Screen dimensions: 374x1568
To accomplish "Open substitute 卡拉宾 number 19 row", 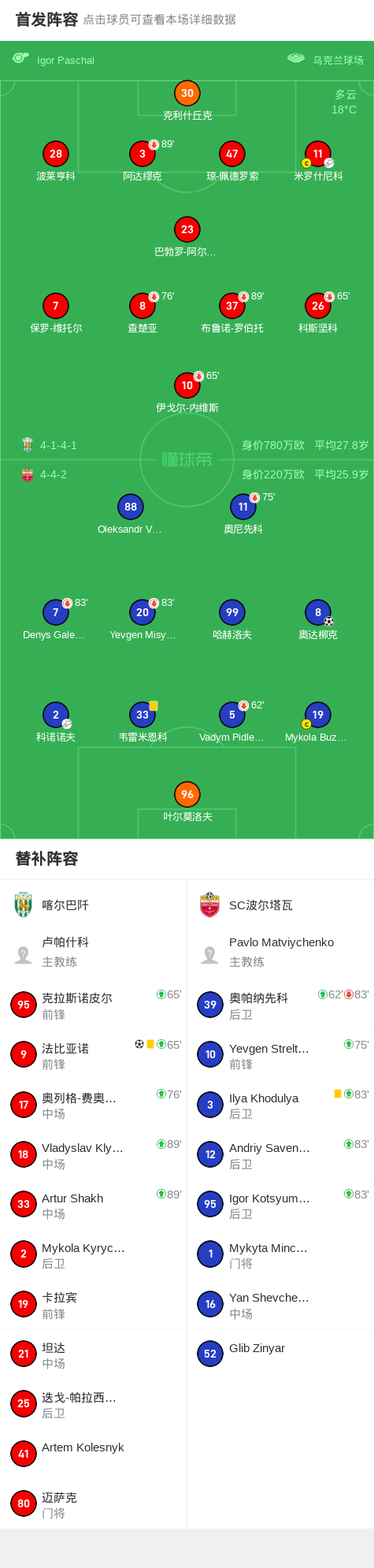I will [94, 1304].
